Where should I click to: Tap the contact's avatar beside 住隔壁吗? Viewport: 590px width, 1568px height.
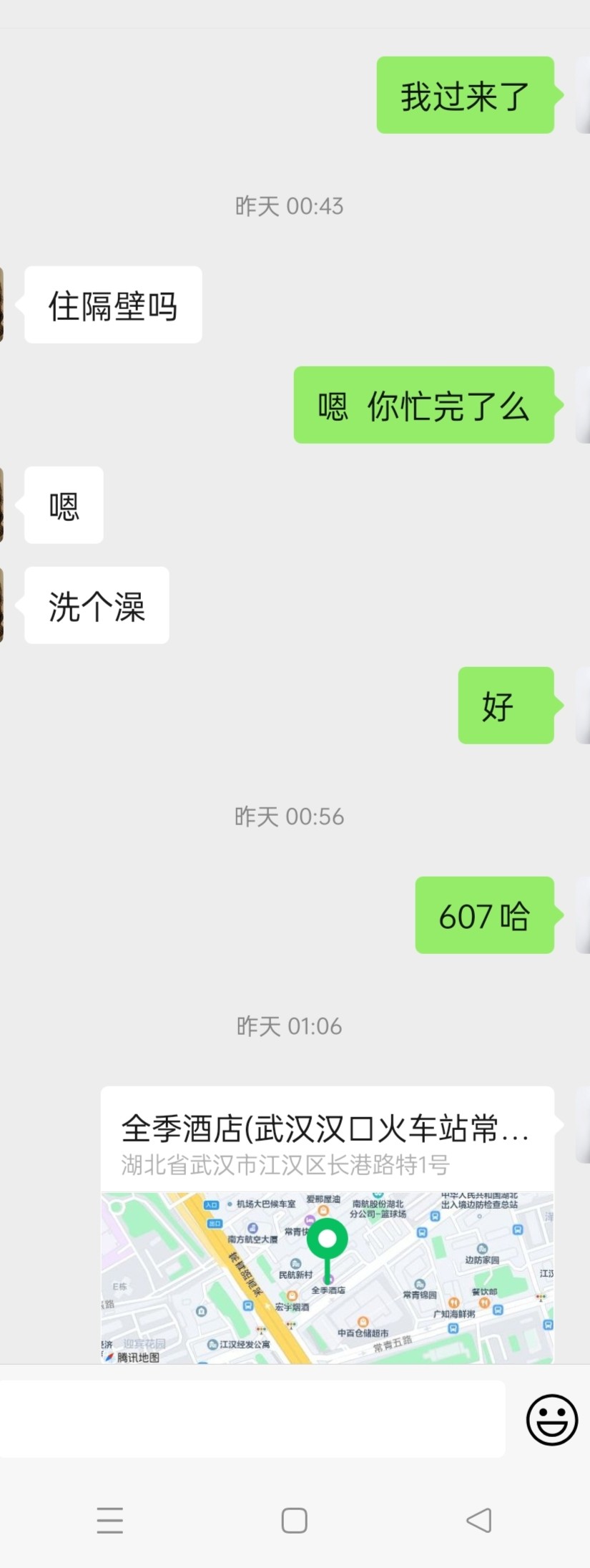(2, 305)
